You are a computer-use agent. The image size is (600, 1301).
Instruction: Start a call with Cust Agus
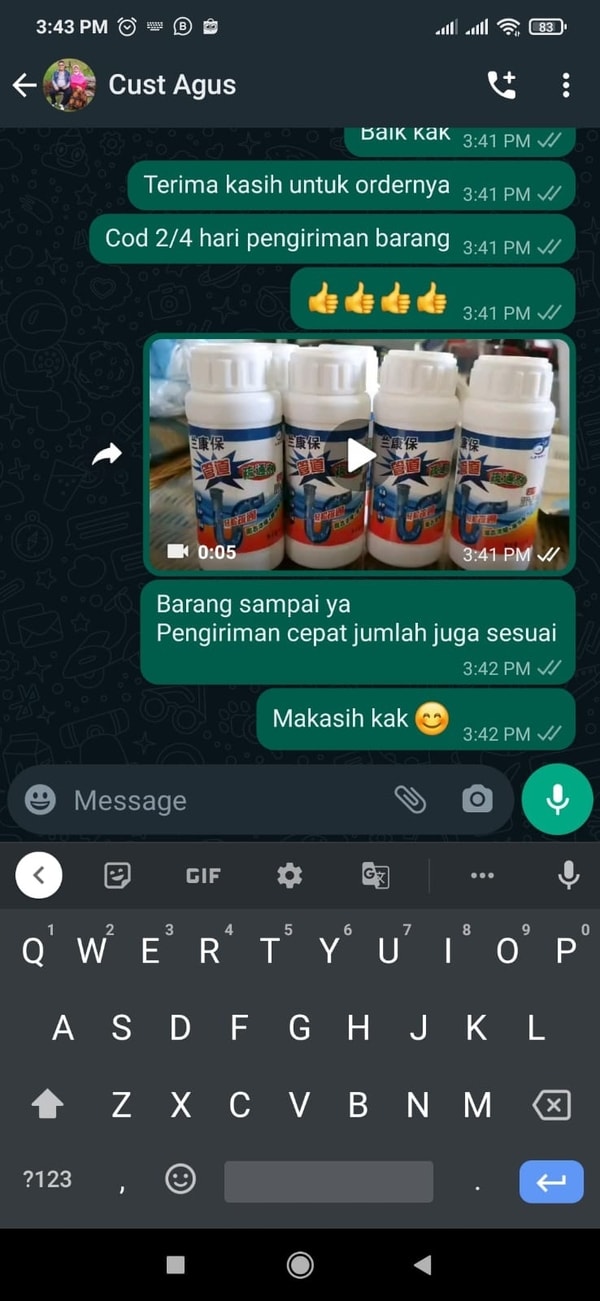(501, 86)
